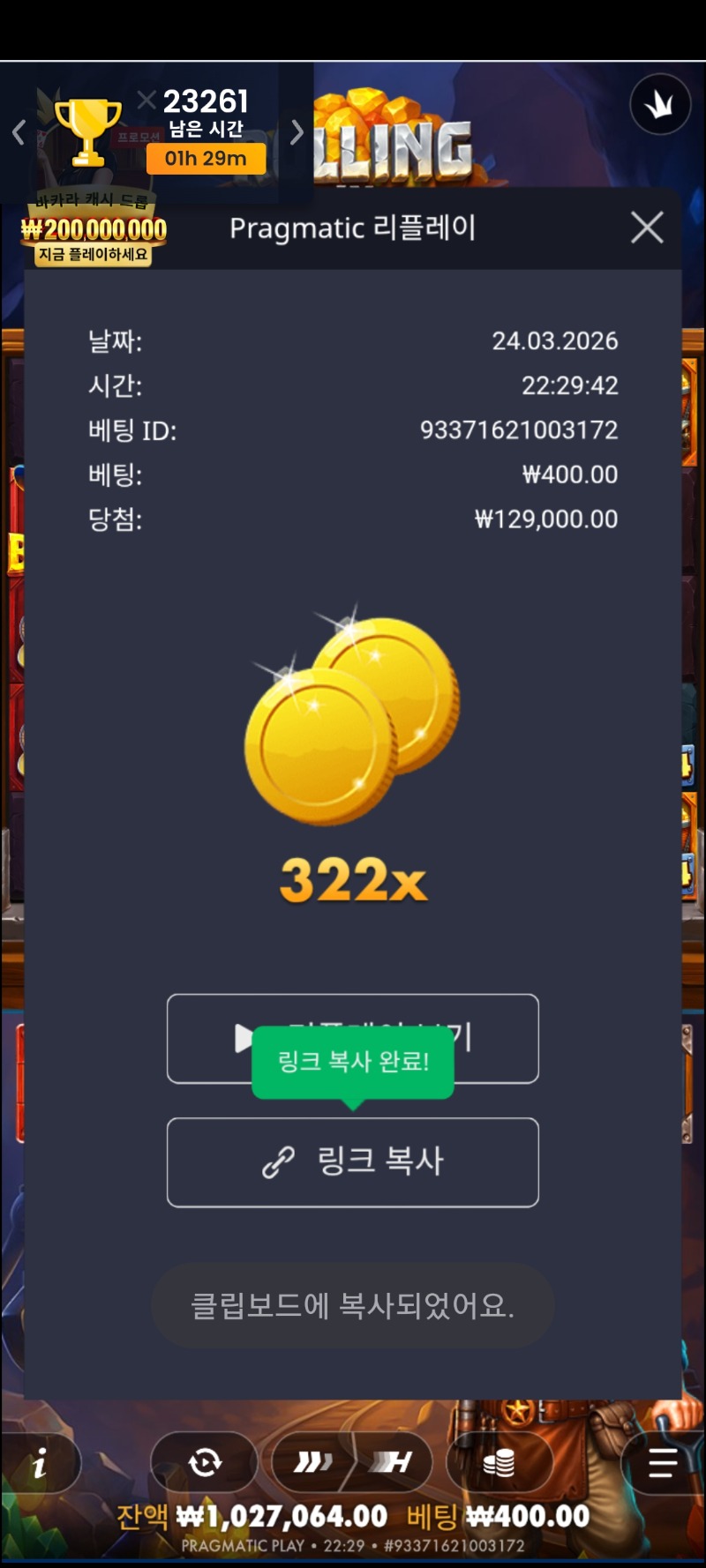Tap the 링크 복사 (copy link) button

coord(353,1161)
